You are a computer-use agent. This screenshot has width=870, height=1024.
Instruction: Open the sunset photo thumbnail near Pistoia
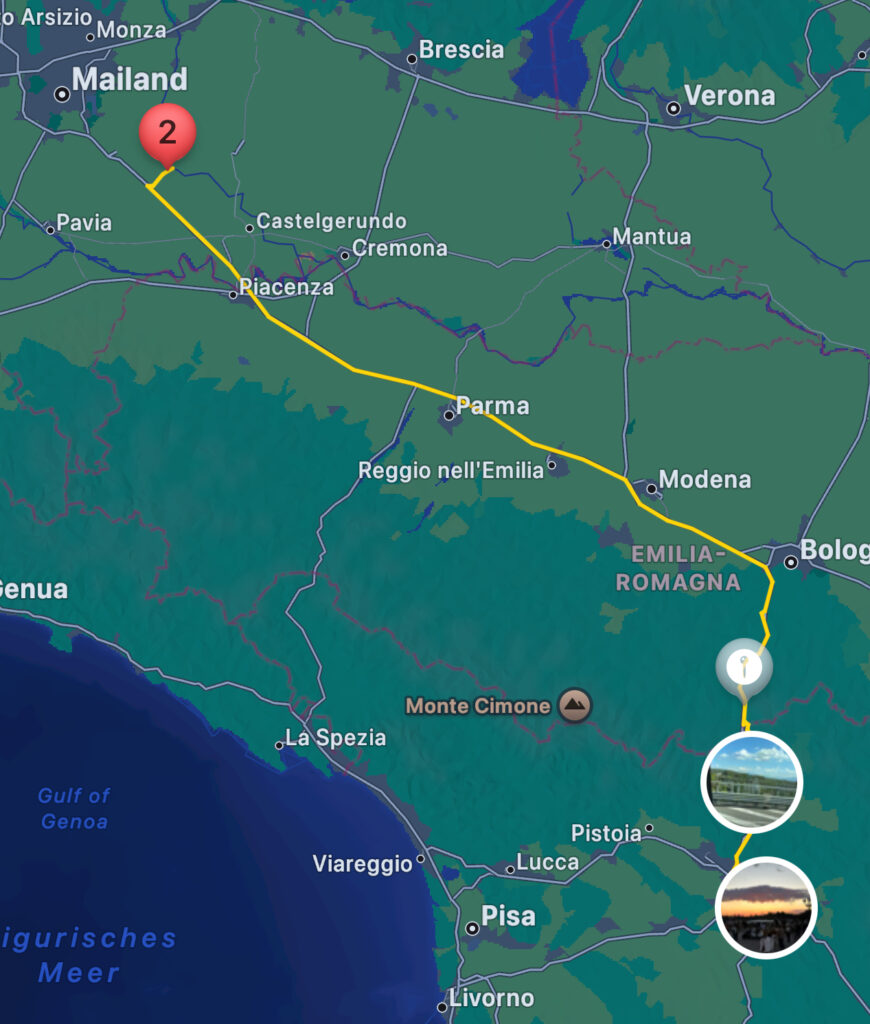click(x=767, y=907)
